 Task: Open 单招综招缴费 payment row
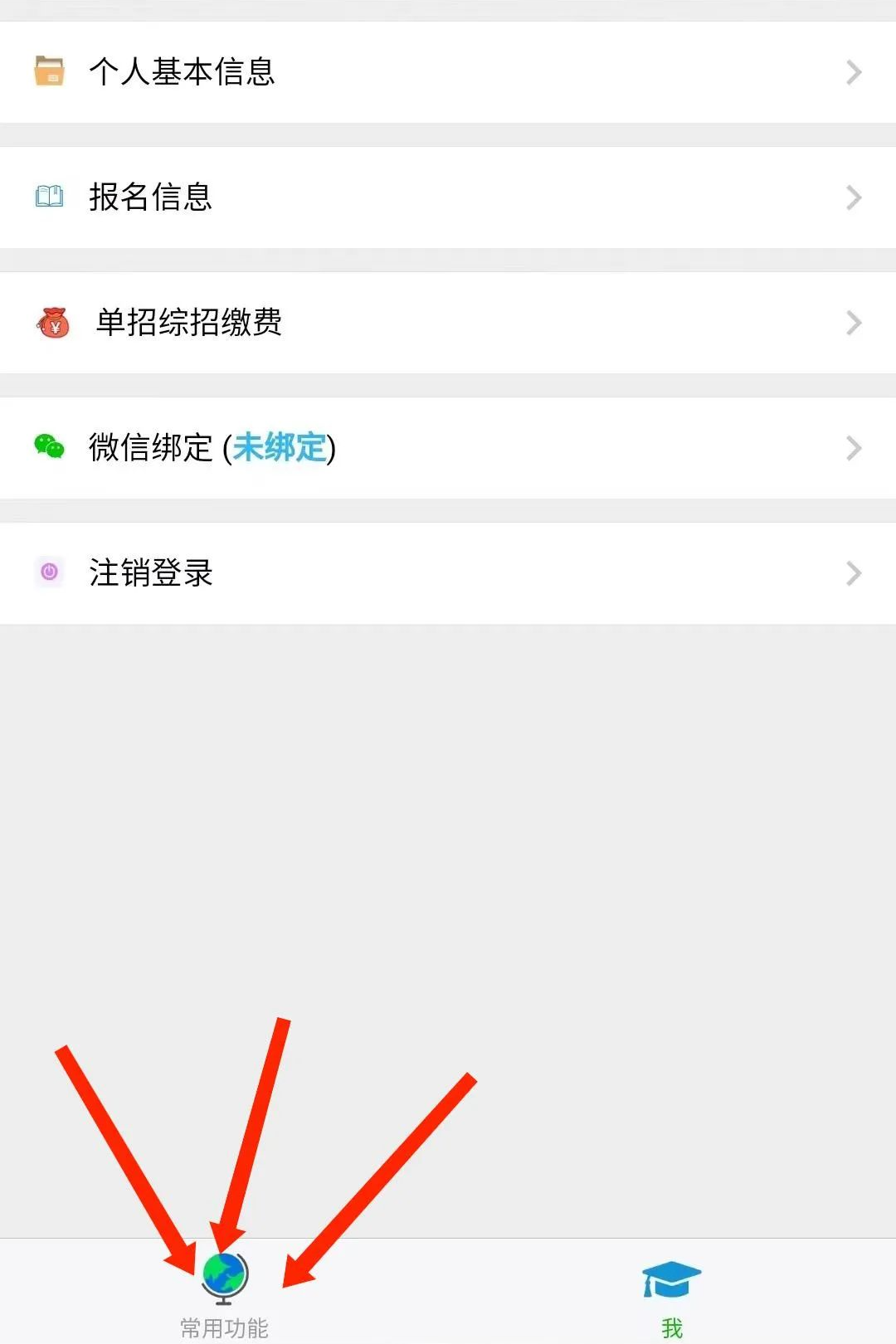tap(448, 323)
